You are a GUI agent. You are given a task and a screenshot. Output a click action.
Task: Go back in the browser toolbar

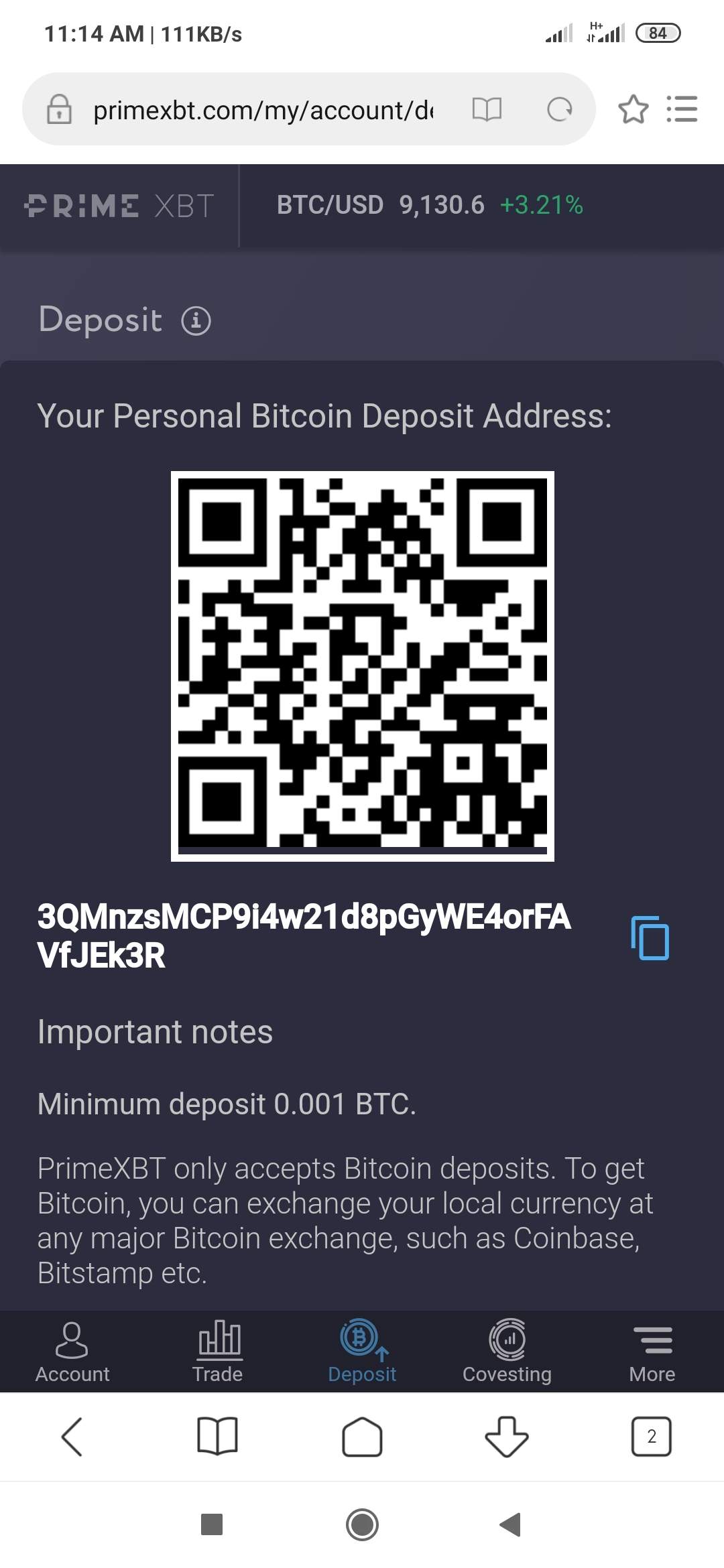(72, 1437)
